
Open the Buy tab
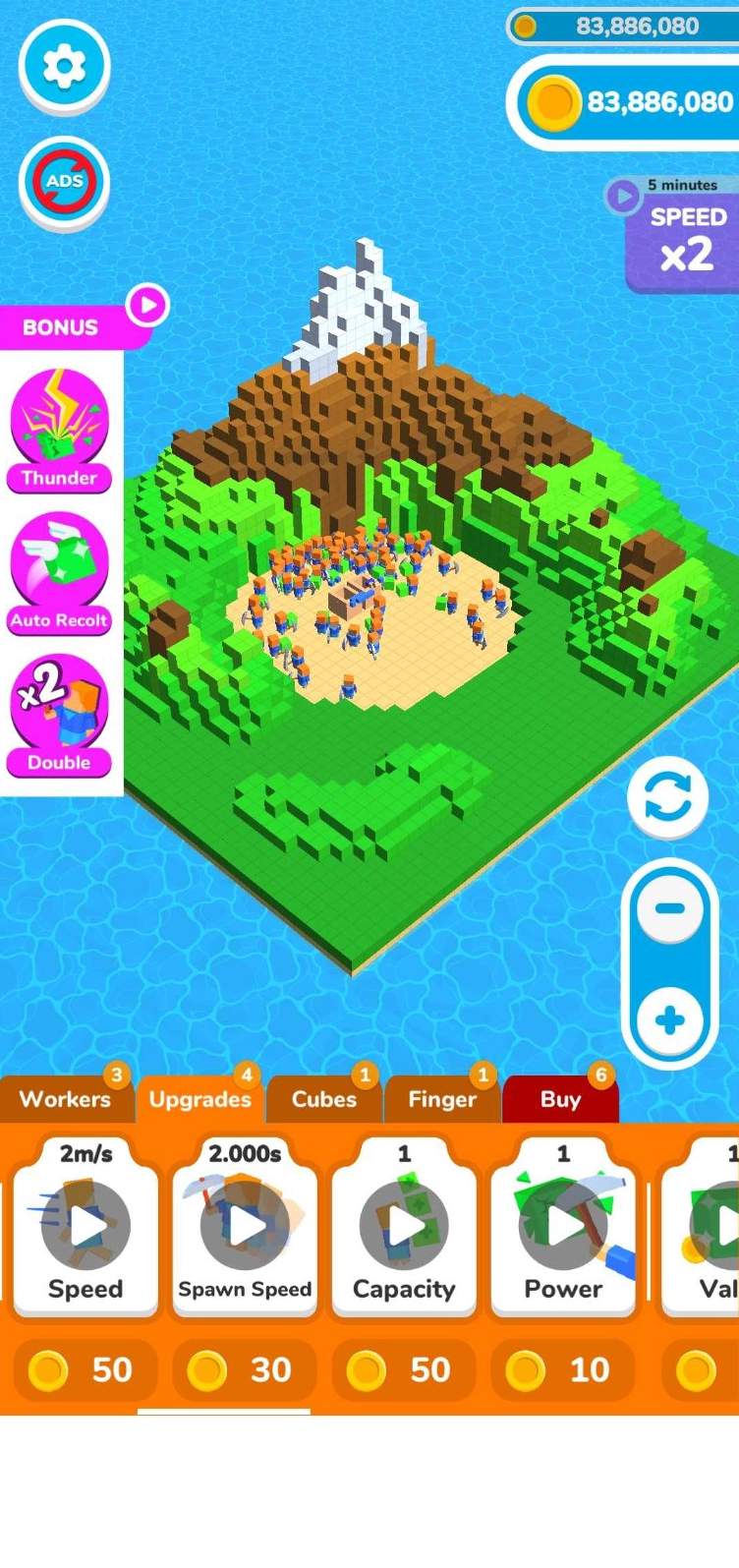[x=560, y=1099]
